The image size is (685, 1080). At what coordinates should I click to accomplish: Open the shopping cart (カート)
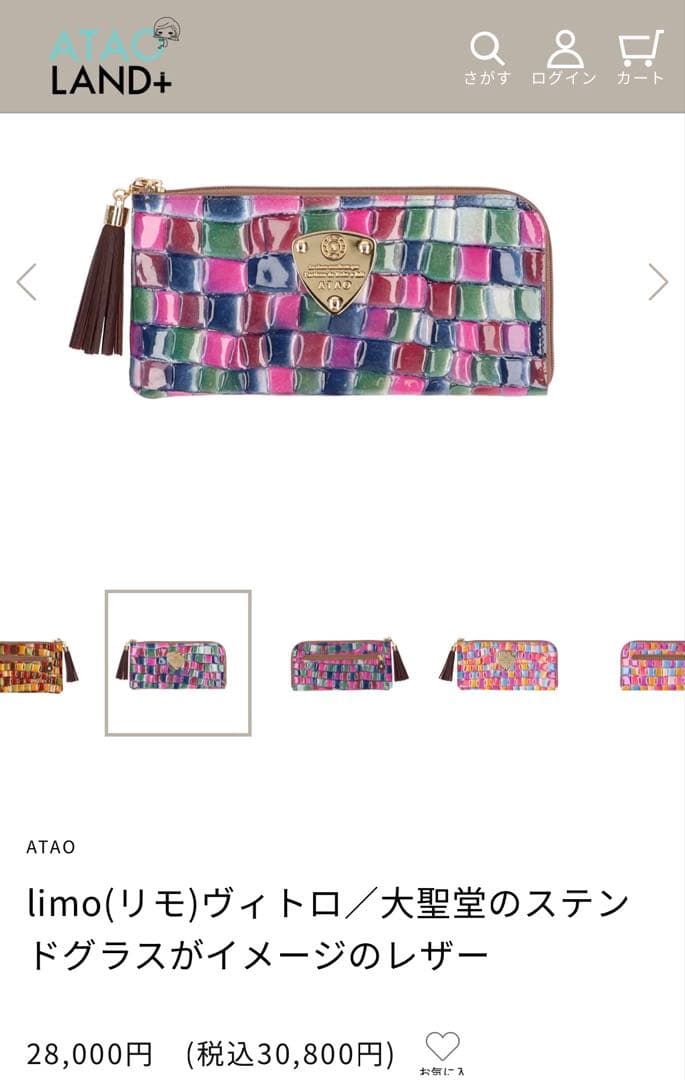click(640, 58)
